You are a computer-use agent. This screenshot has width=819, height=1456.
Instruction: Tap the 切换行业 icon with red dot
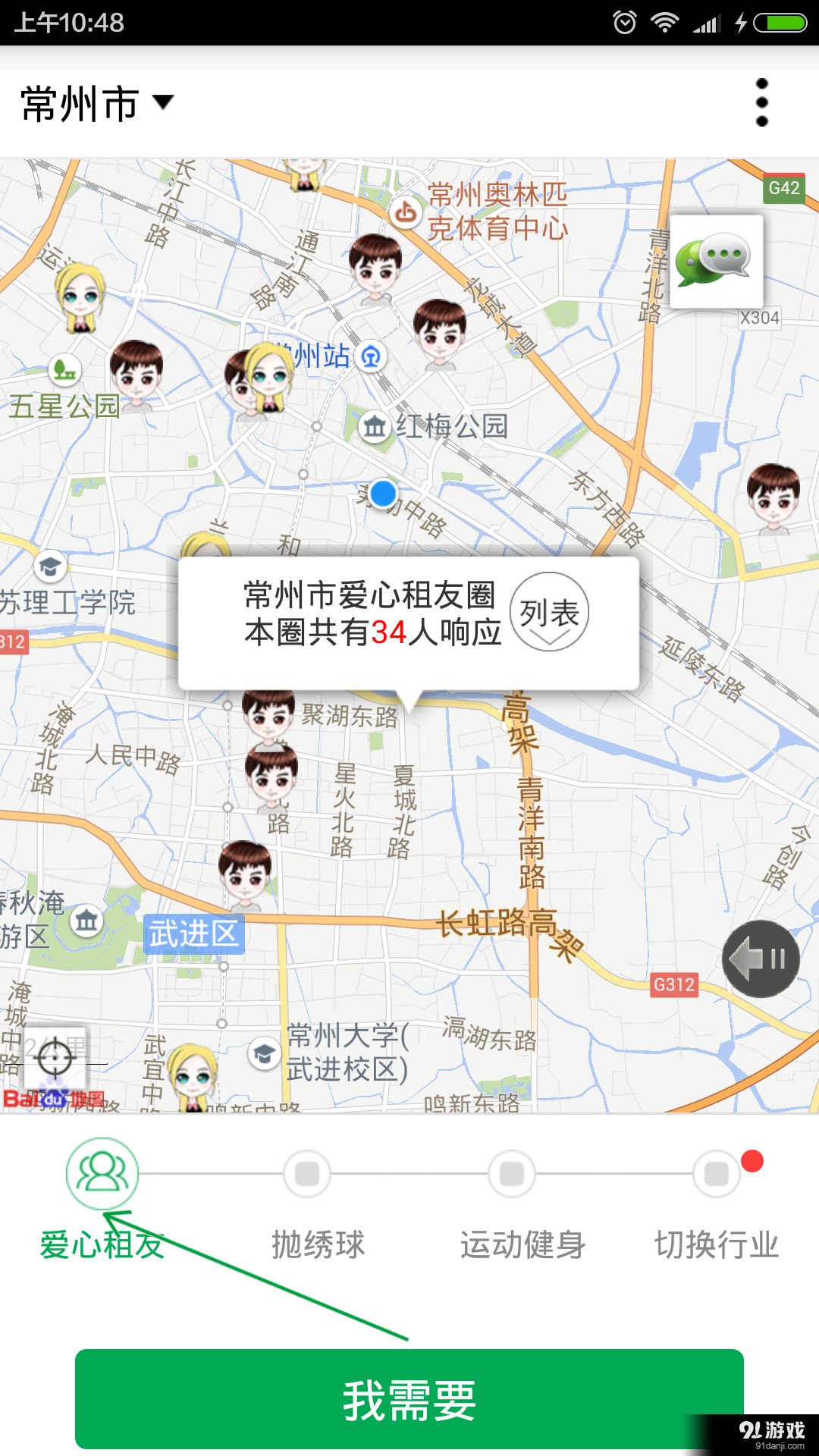click(x=716, y=1172)
